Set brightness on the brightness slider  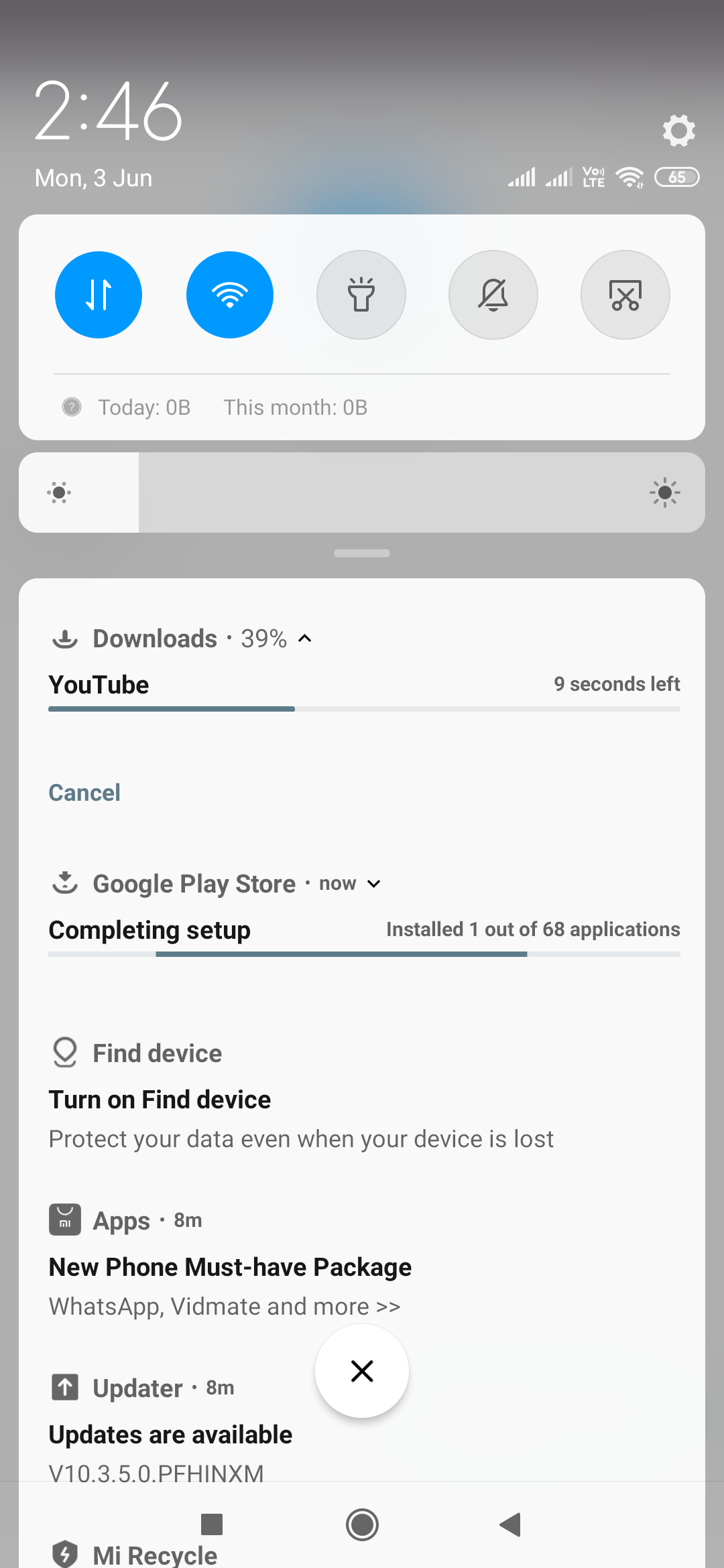click(x=362, y=493)
